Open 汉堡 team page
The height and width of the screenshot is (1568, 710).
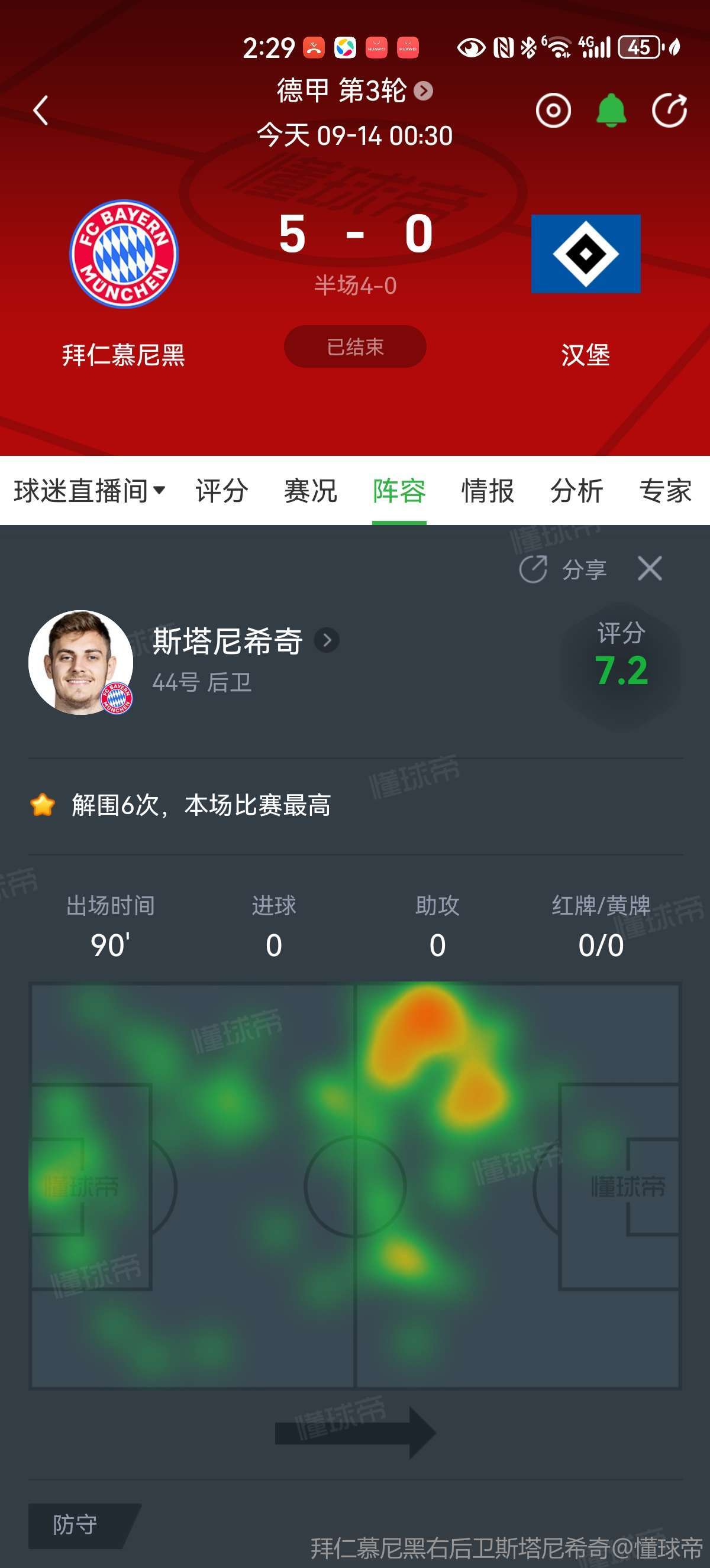585,254
